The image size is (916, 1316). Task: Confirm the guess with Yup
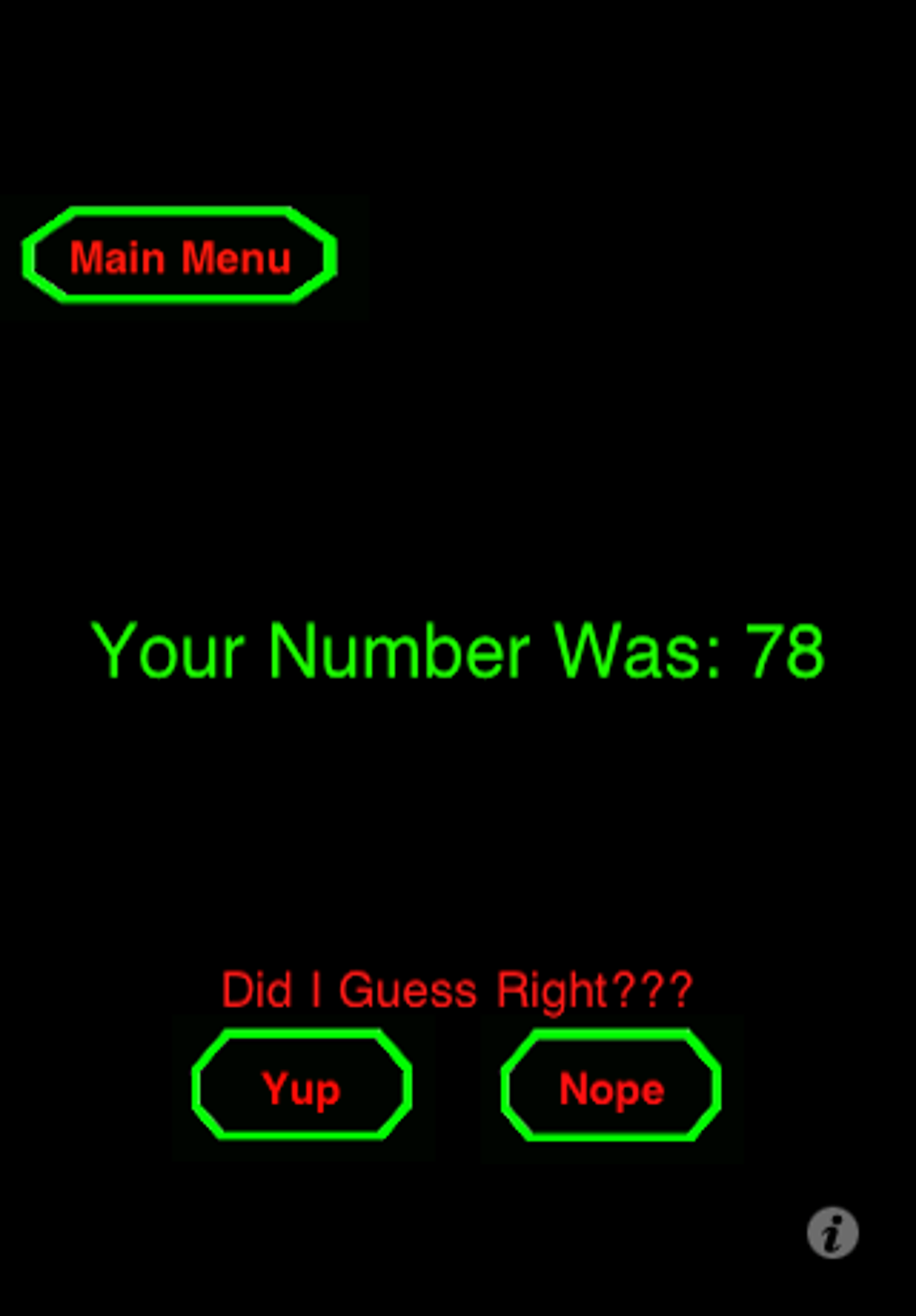(302, 1087)
